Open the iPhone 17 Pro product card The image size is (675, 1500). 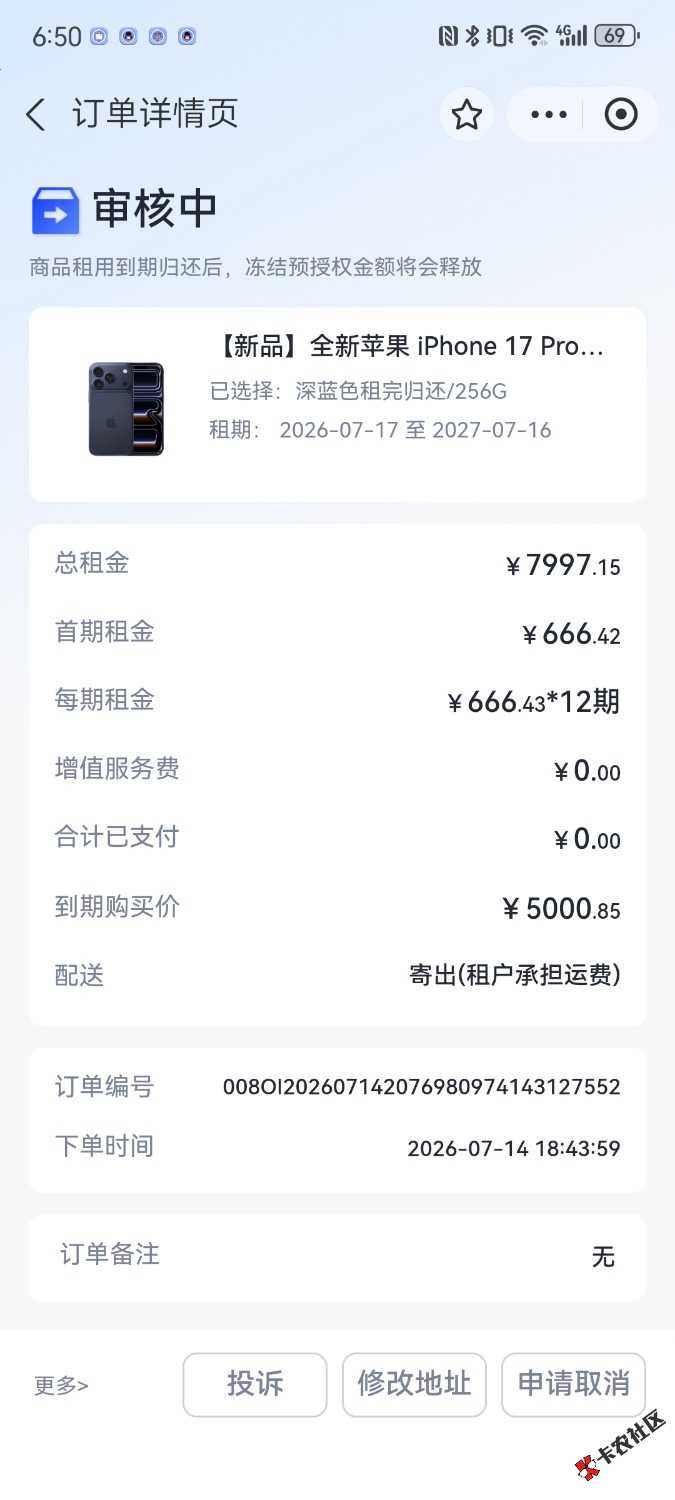pos(337,405)
